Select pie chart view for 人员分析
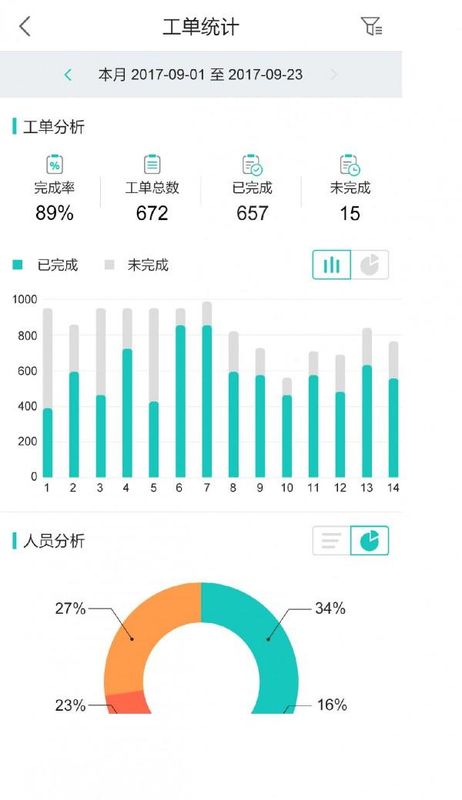Viewport: 462px width, 800px height. [x=370, y=540]
